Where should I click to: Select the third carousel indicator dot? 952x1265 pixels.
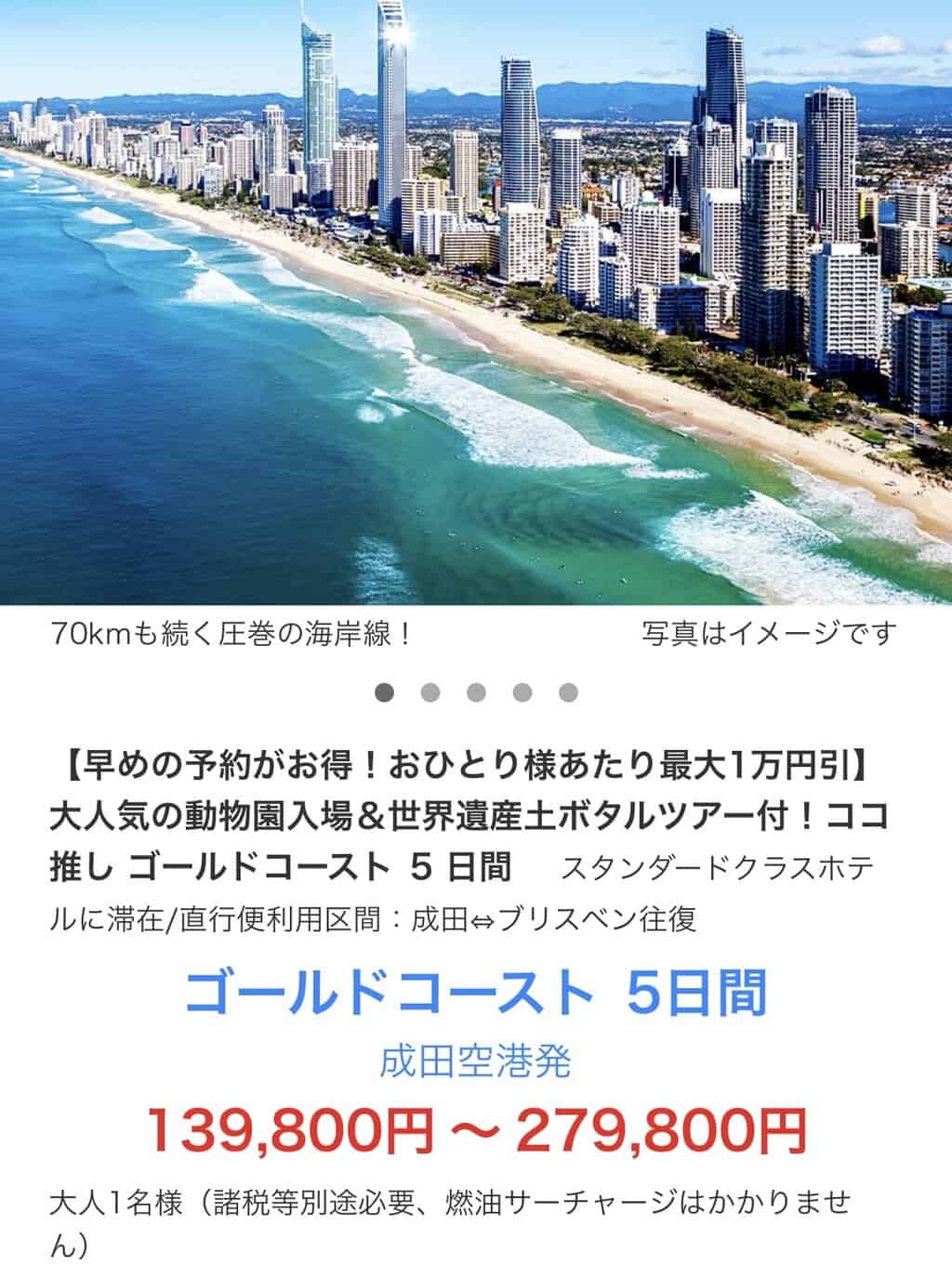pos(476,692)
